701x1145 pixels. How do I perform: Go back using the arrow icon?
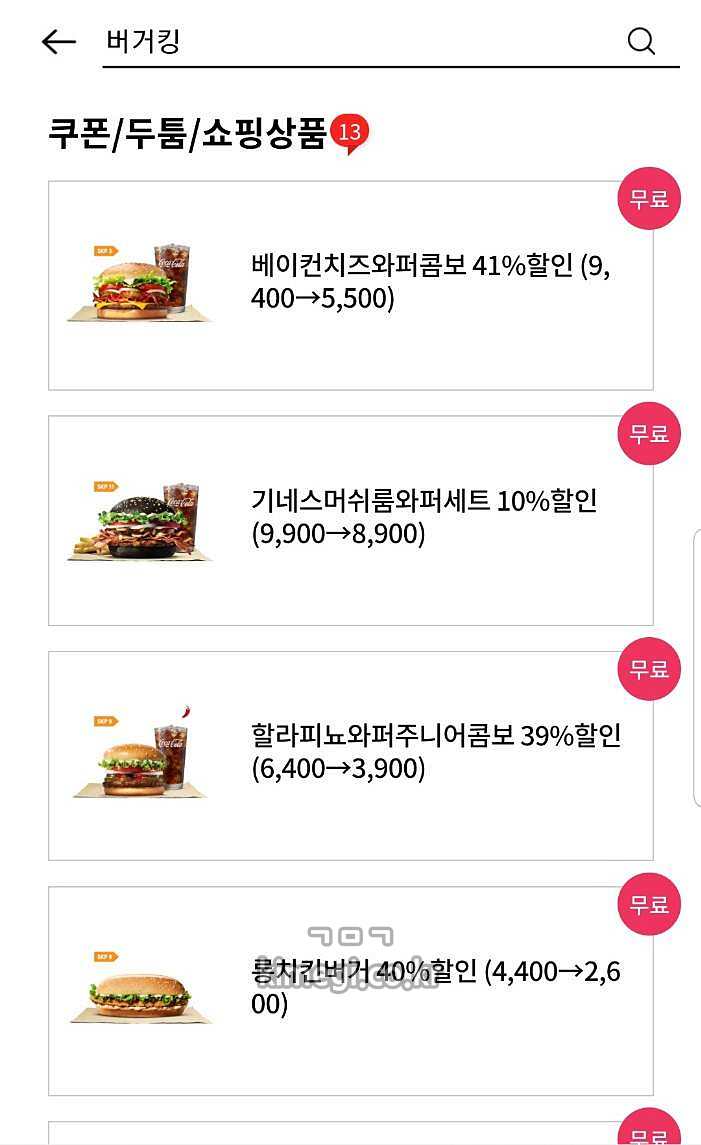tap(59, 41)
